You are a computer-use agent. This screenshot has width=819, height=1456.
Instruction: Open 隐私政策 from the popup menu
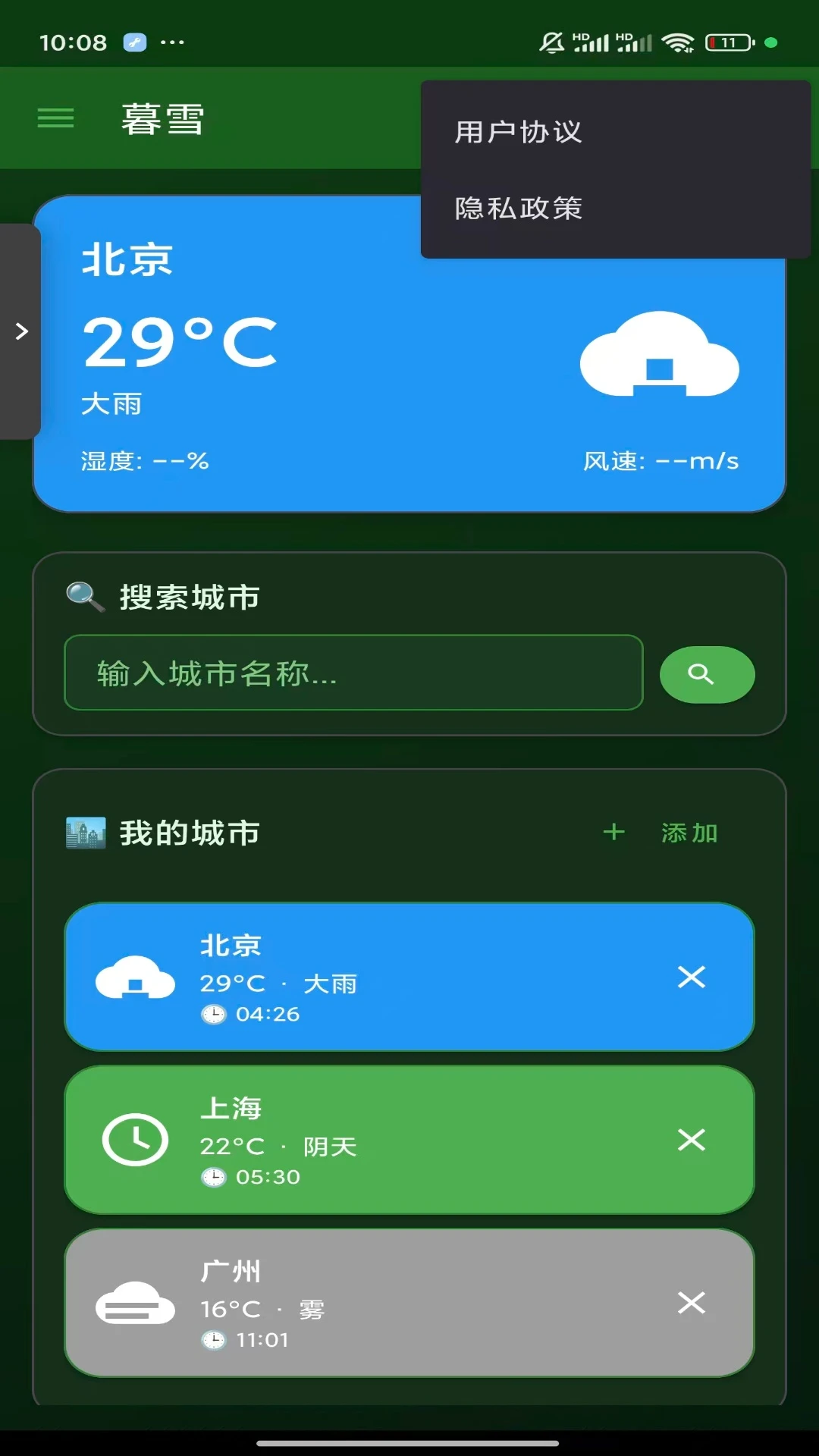tap(518, 209)
